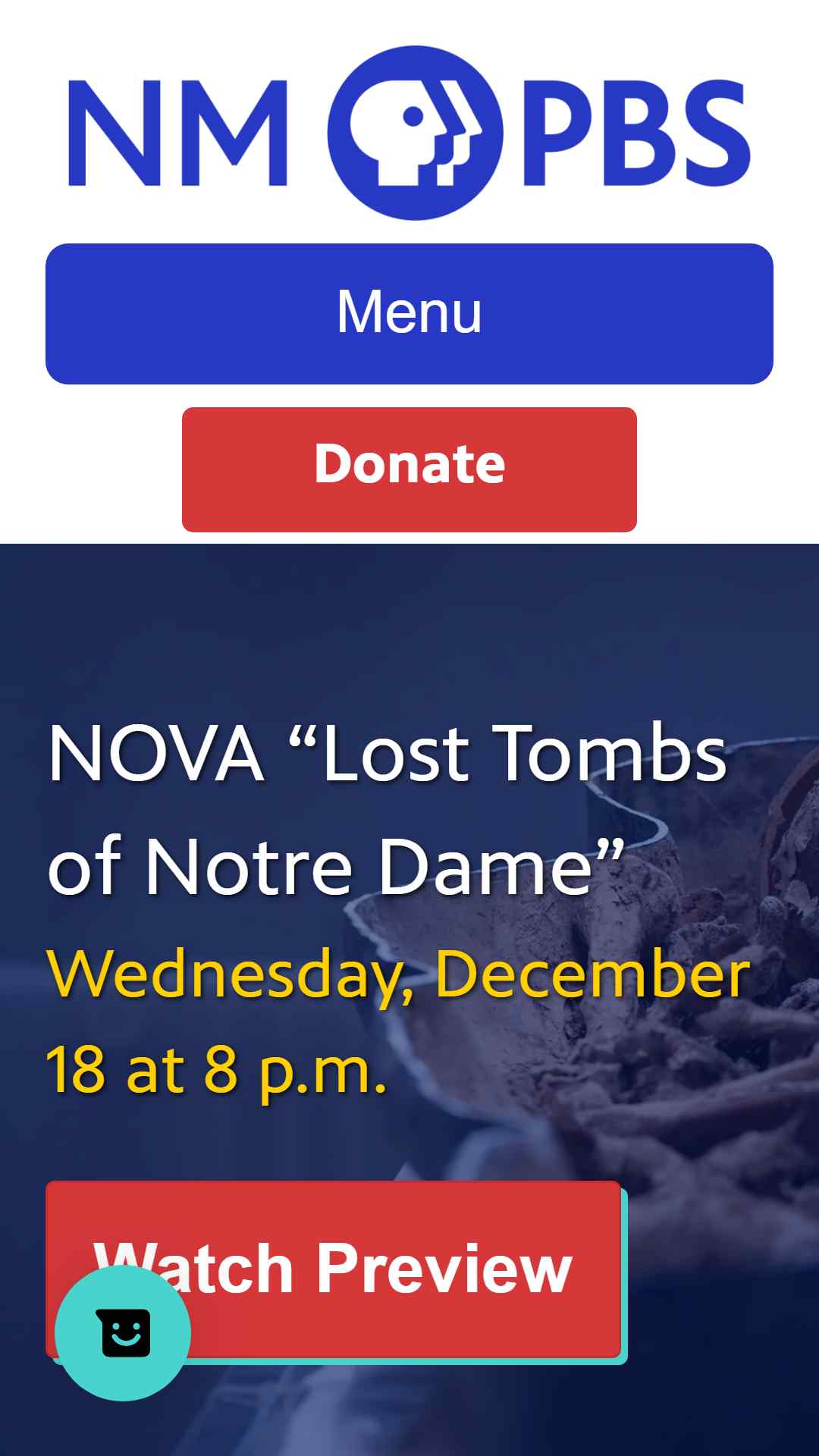Open the chat assistant bubble
This screenshot has width=819, height=1456.
point(123,1332)
